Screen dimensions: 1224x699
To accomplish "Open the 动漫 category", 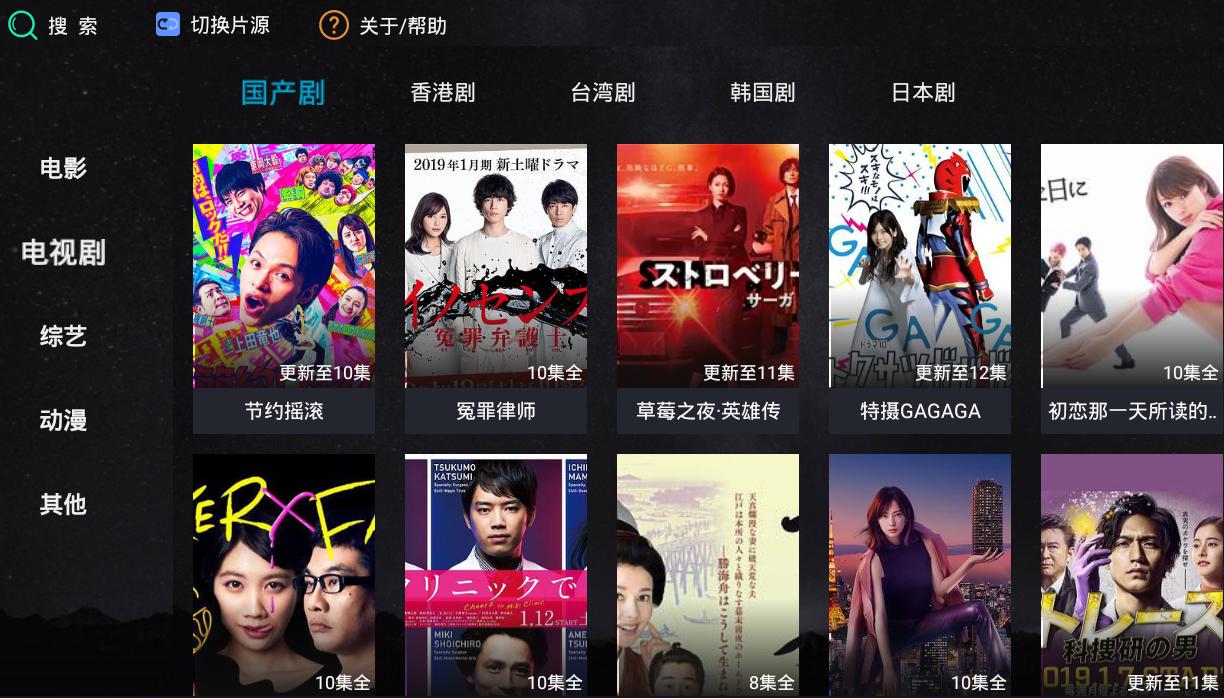I will tap(63, 420).
